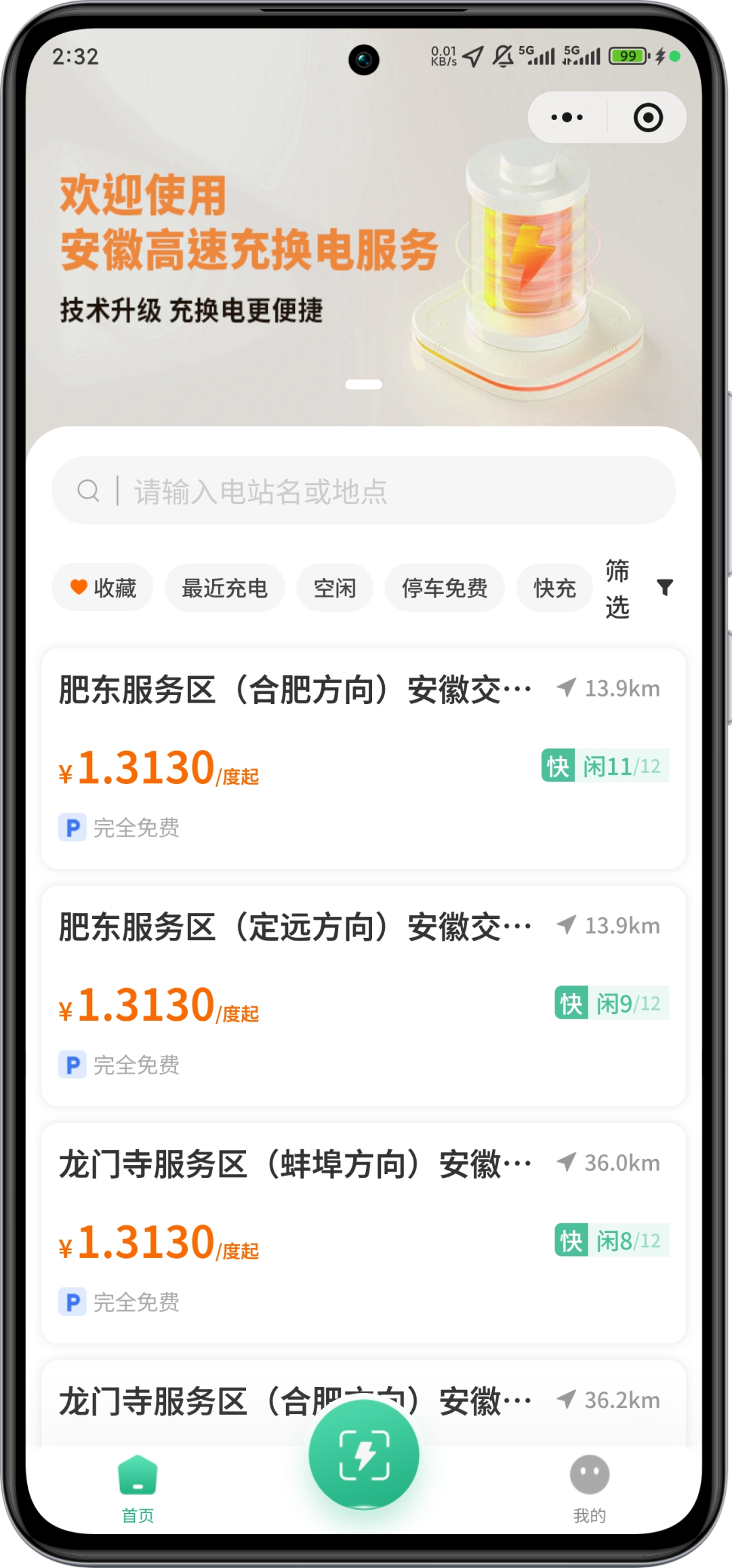The width and height of the screenshot is (732, 1568).
Task: Open the 筛选 filter options
Action: point(637,587)
